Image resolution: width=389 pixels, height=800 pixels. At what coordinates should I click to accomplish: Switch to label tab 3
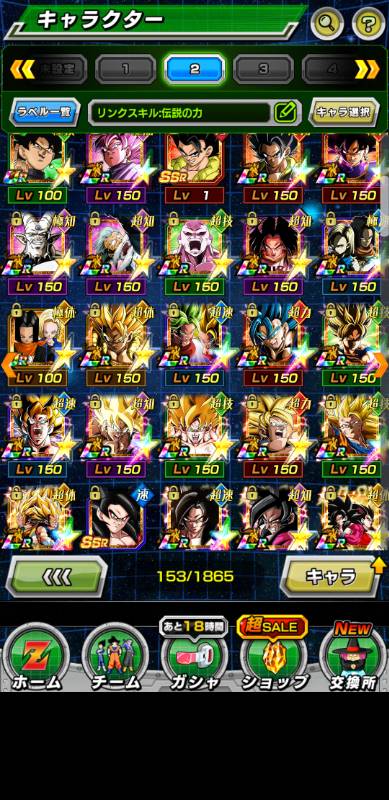[x=263, y=69]
